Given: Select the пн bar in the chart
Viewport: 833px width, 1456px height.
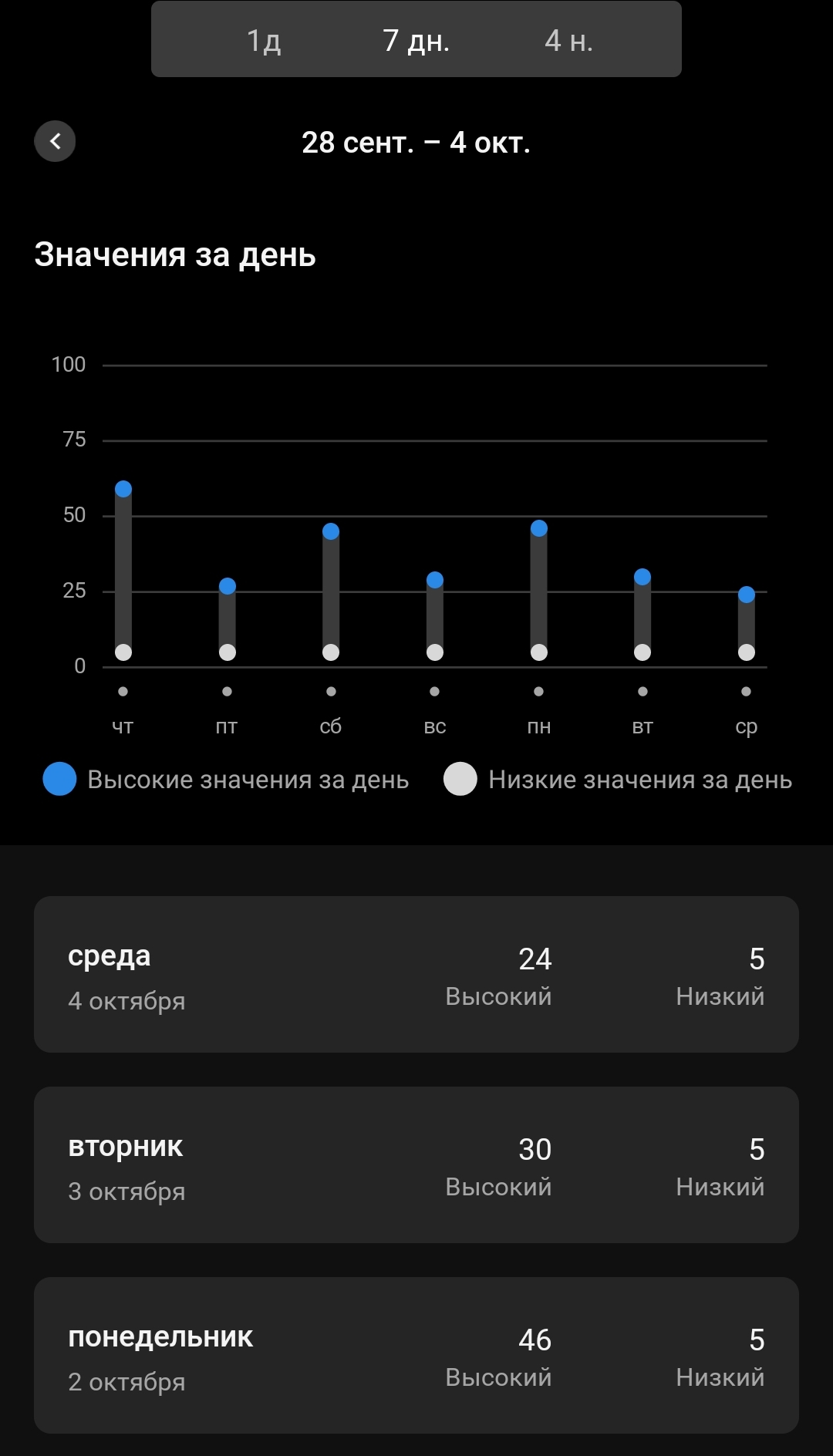Looking at the screenshot, I should 539,590.
